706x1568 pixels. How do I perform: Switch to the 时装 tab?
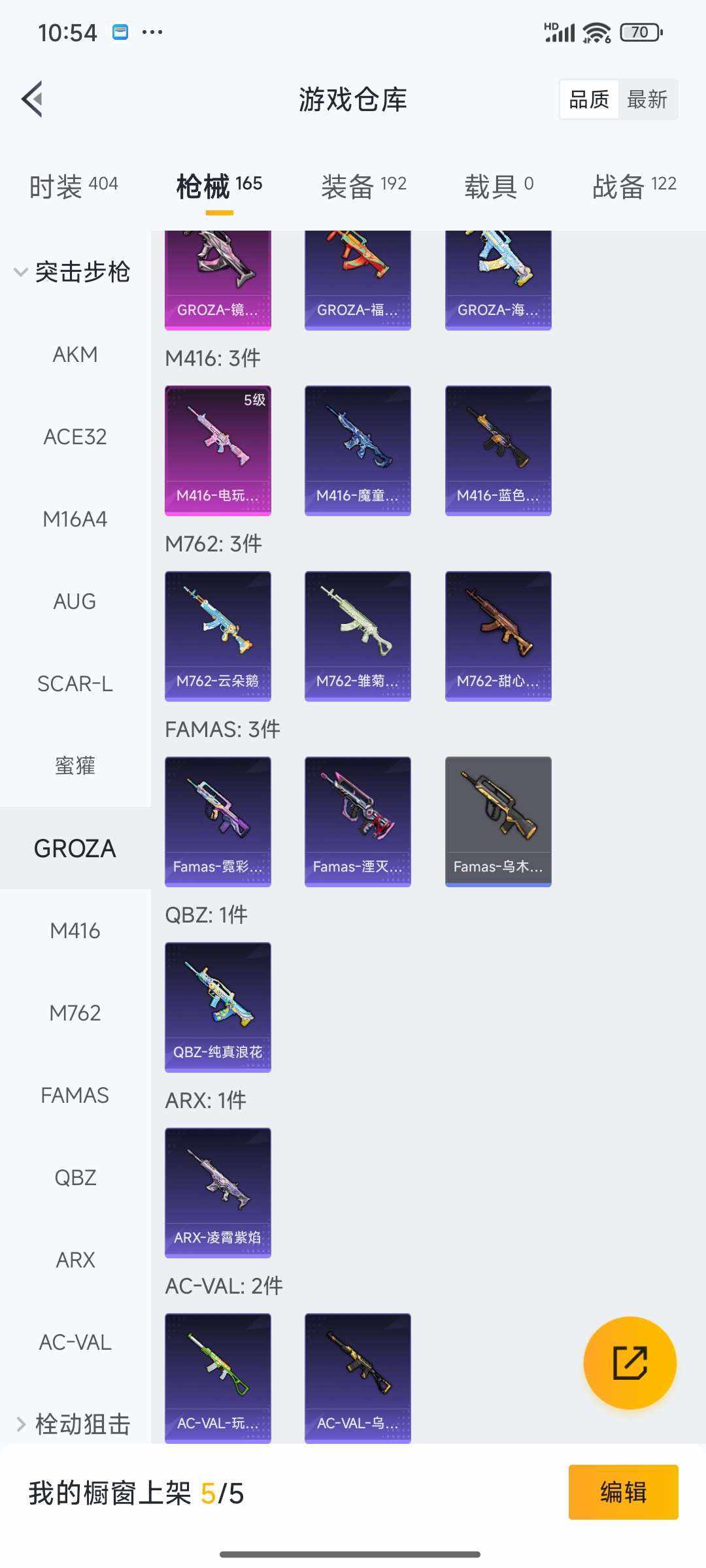73,186
